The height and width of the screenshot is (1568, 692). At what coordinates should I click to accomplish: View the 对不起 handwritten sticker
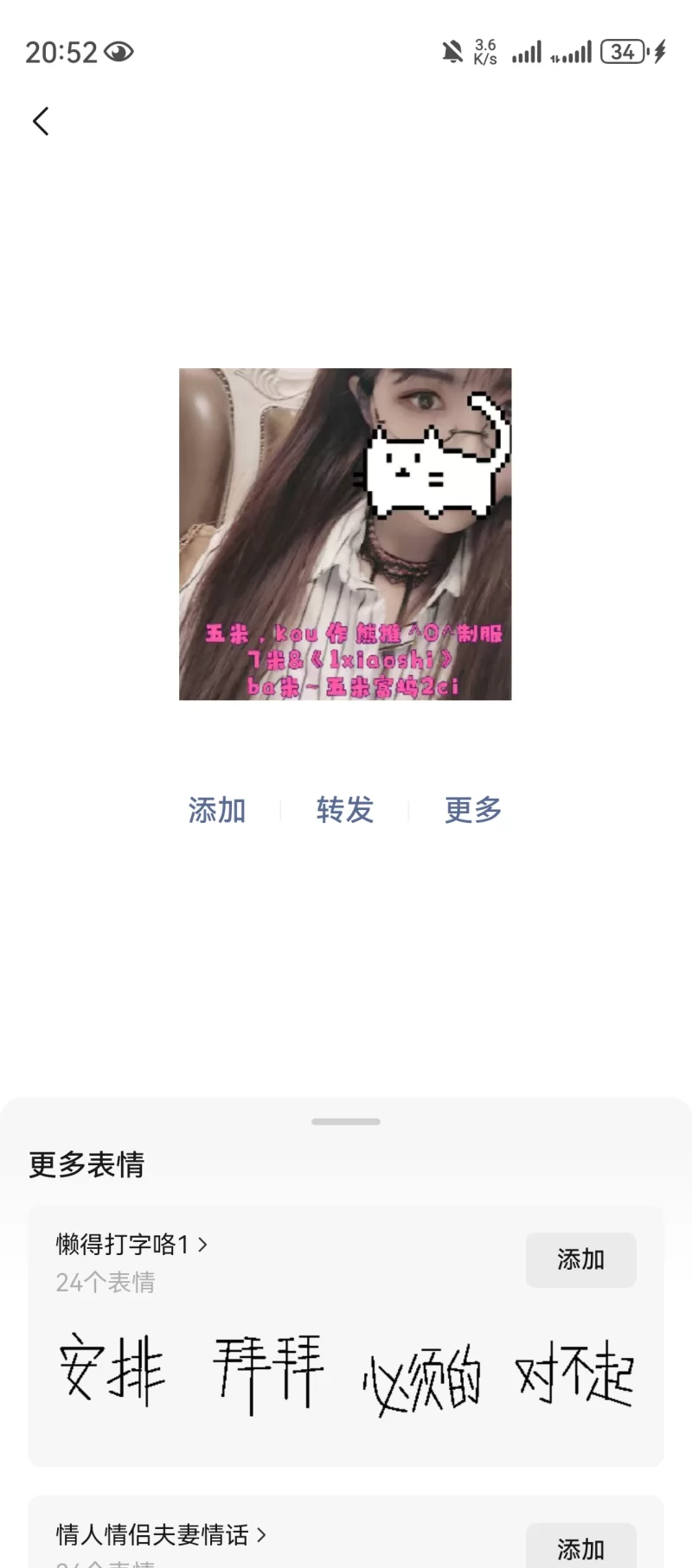click(575, 1374)
